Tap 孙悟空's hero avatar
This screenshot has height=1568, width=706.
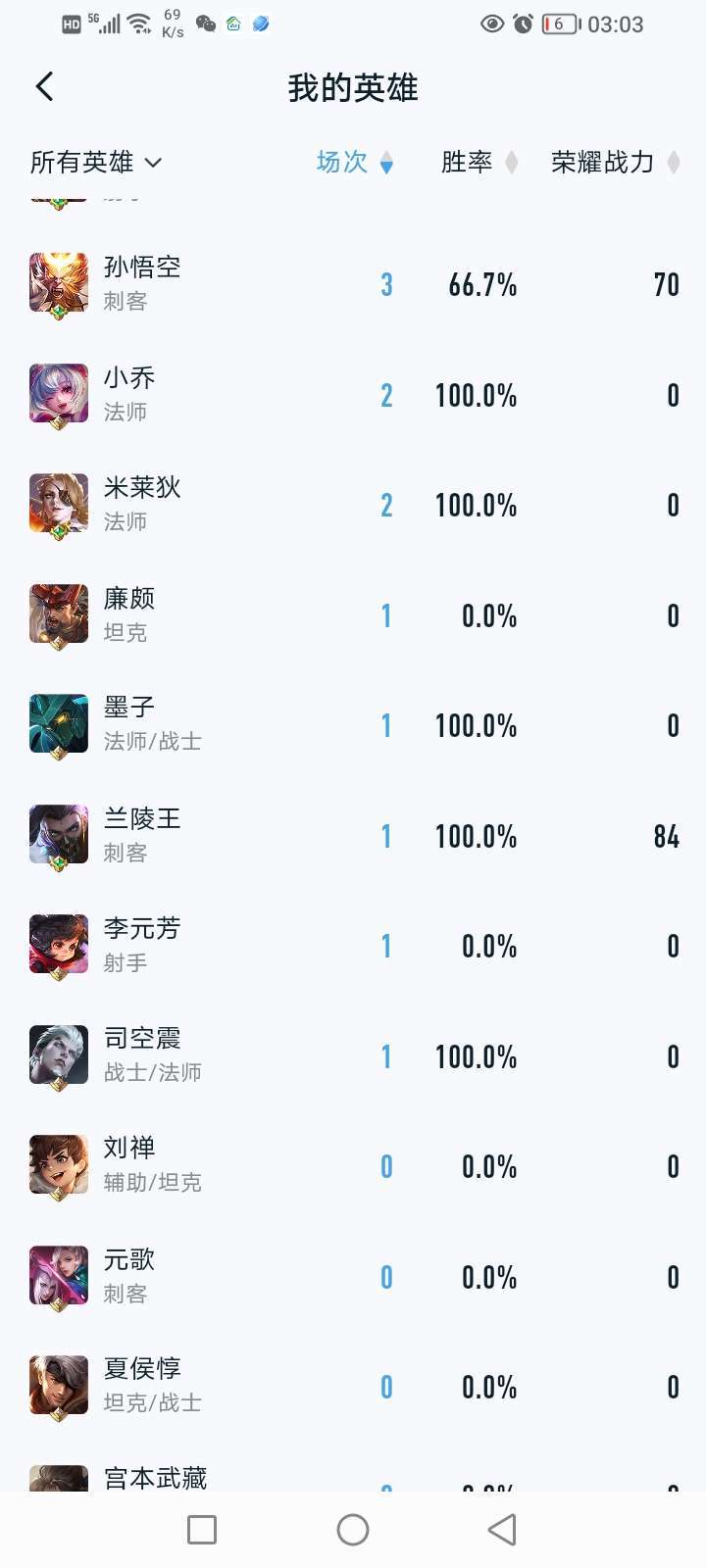(57, 283)
